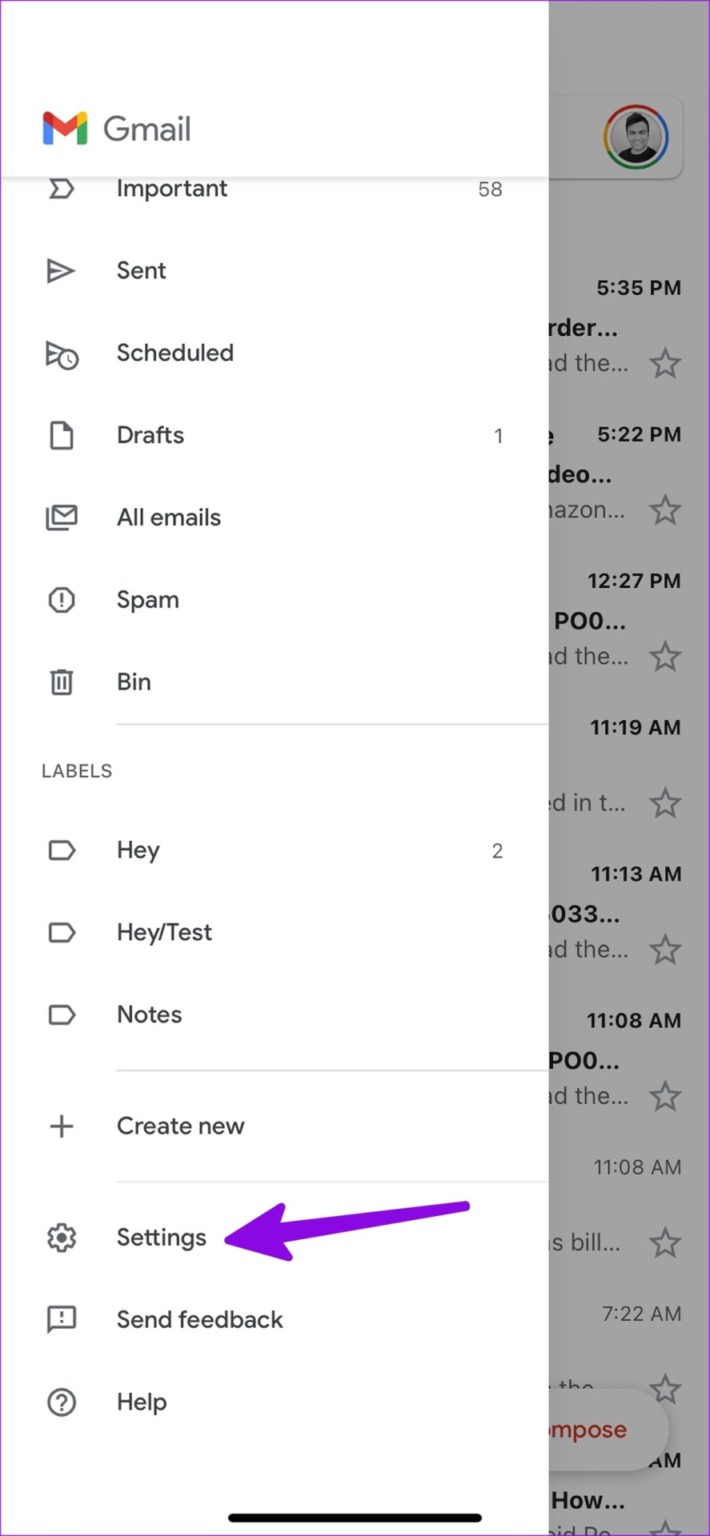The width and height of the screenshot is (710, 1536).
Task: Select the Hey label
Action: (138, 851)
